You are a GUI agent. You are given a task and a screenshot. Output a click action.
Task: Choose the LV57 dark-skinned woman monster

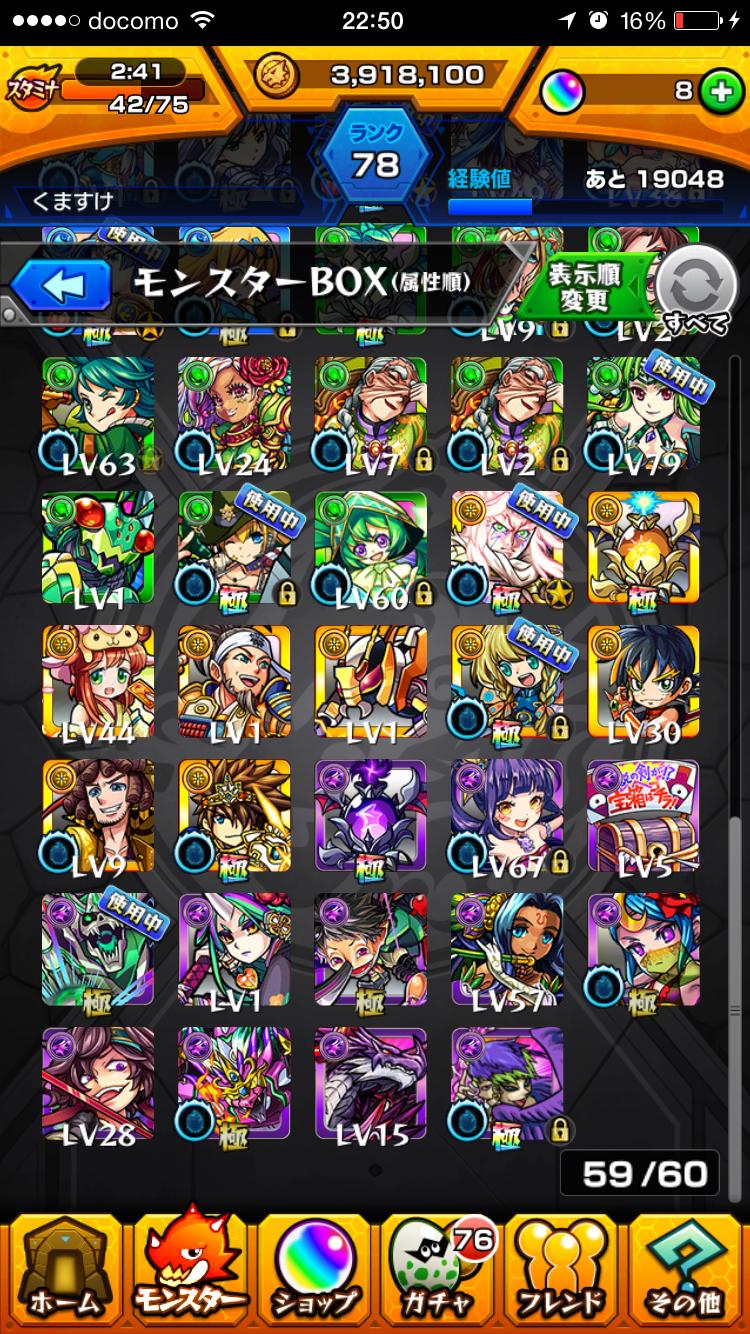click(x=507, y=950)
